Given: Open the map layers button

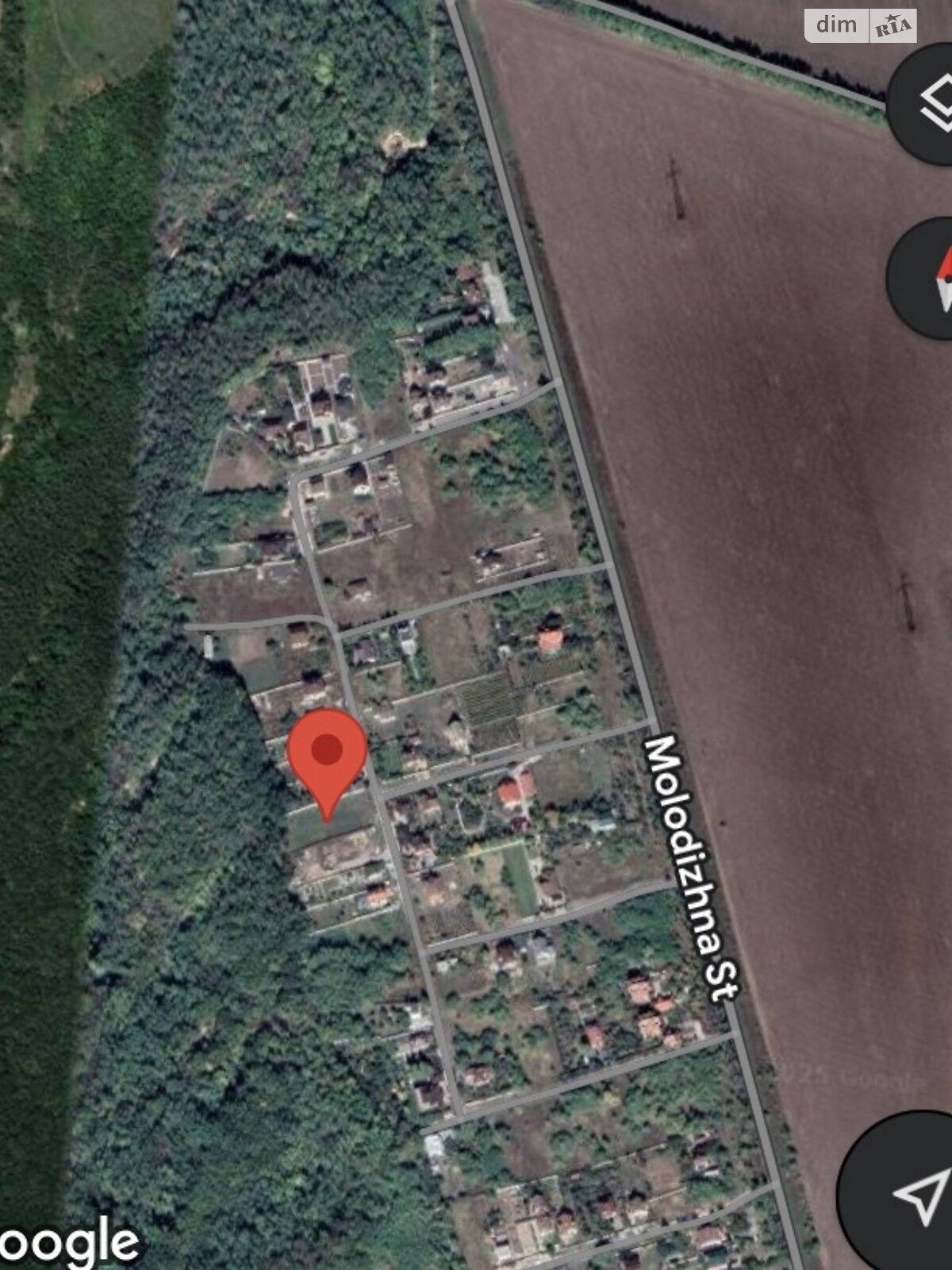Looking at the screenshot, I should (930, 103).
